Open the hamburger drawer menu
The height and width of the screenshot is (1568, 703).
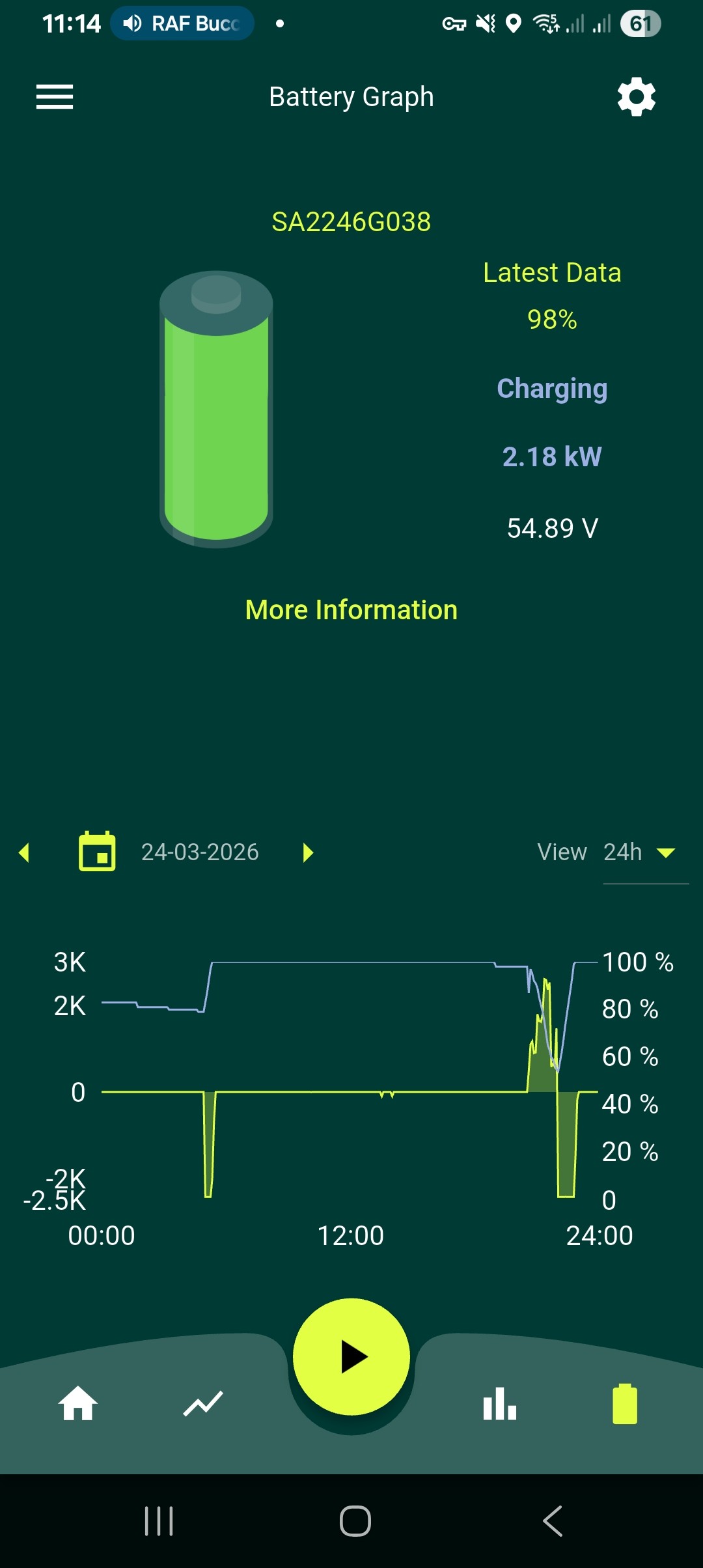pyautogui.click(x=55, y=97)
